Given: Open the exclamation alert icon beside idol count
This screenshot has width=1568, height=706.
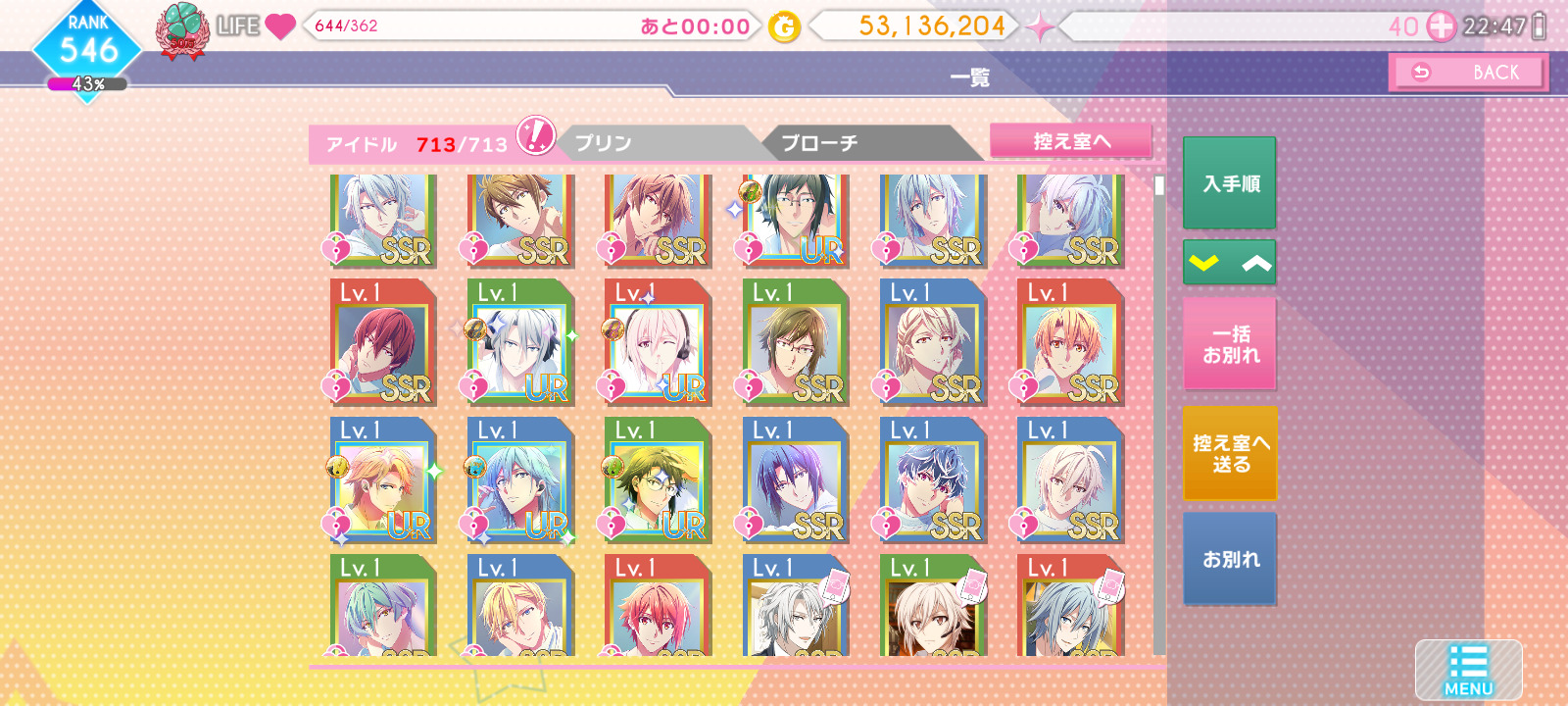Looking at the screenshot, I should point(536,136).
